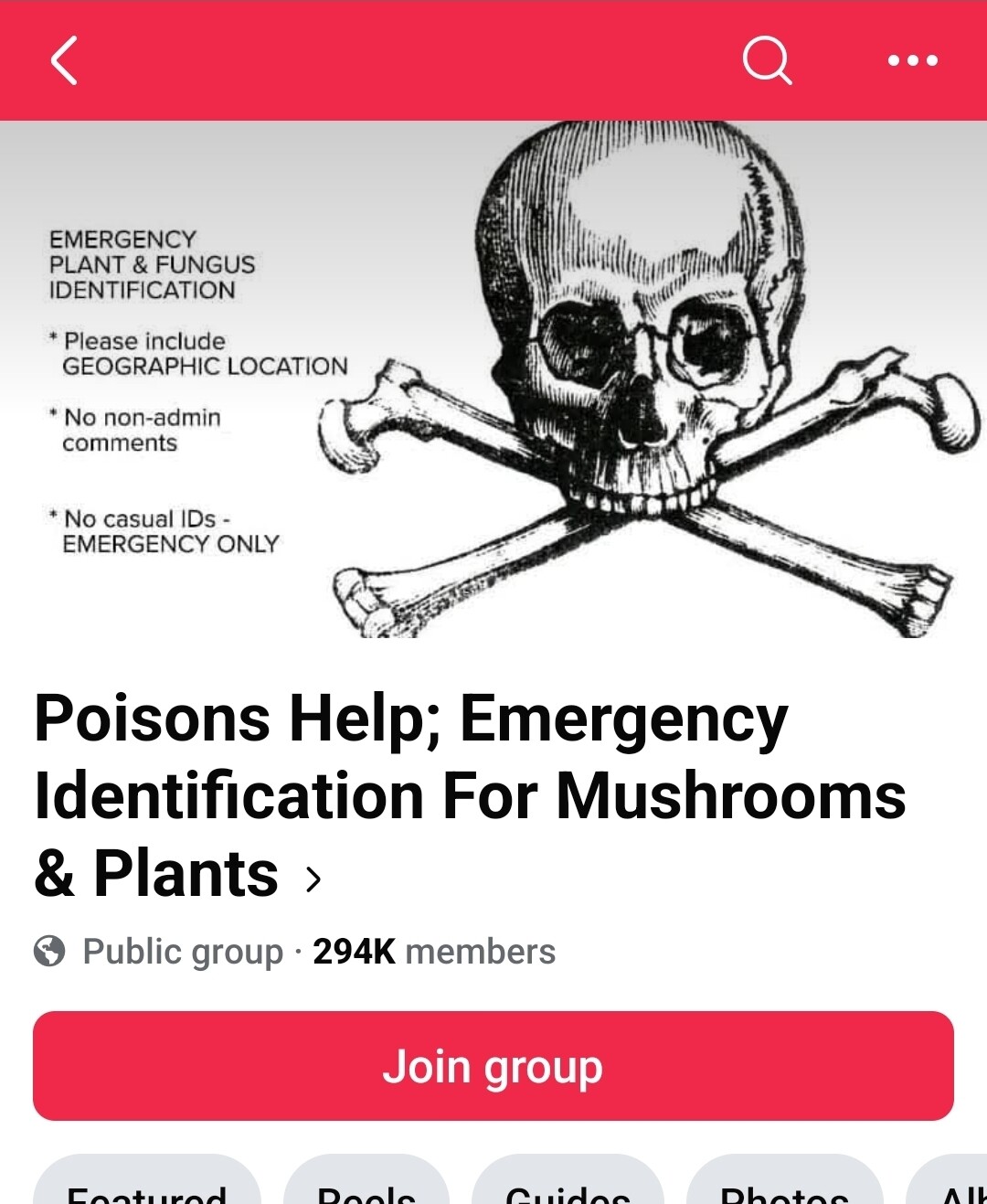Switch to the Featured tab
Screen dimensions: 987x1204
tap(147, 1187)
